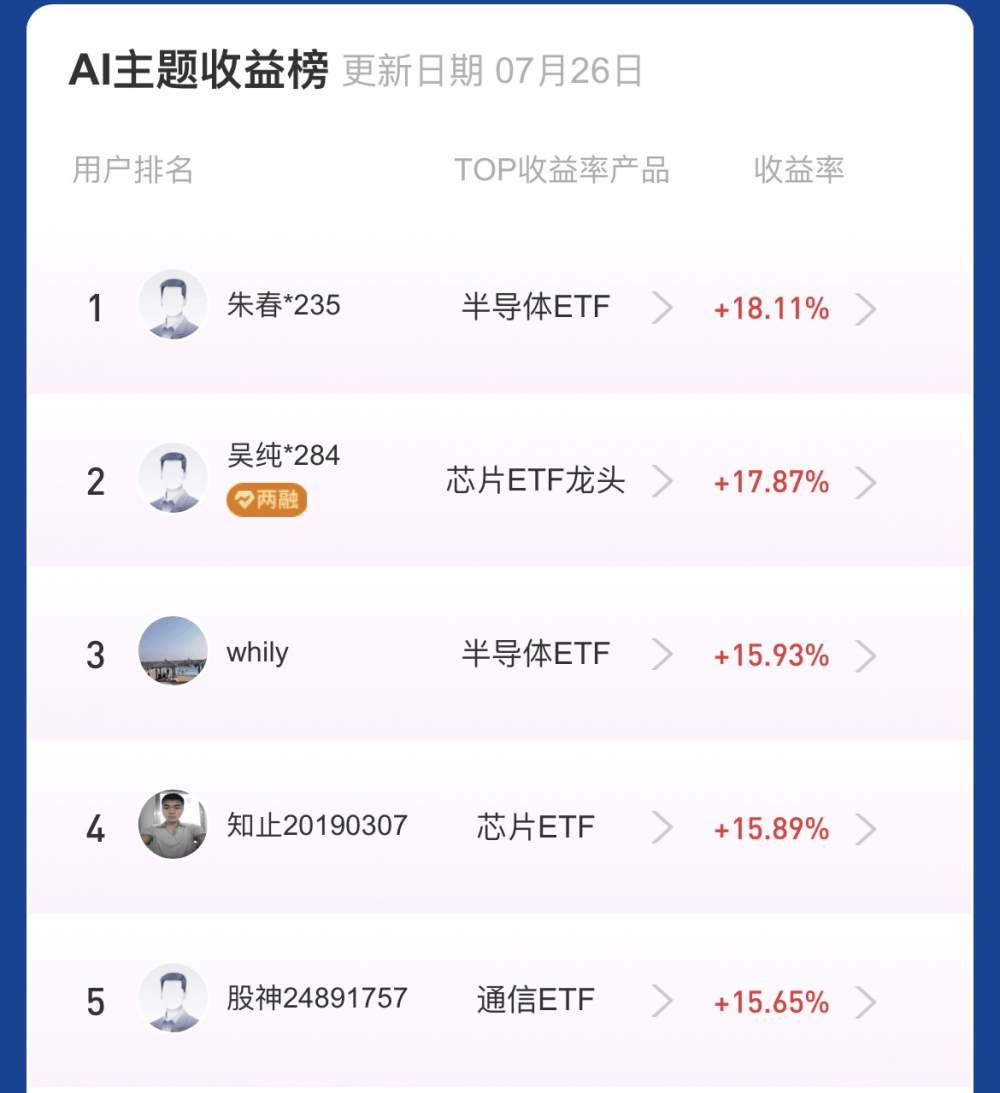Expand 芯片ETF龙头 product details
Image resolution: width=1000 pixels, height=1093 pixels.
pyautogui.click(x=536, y=482)
